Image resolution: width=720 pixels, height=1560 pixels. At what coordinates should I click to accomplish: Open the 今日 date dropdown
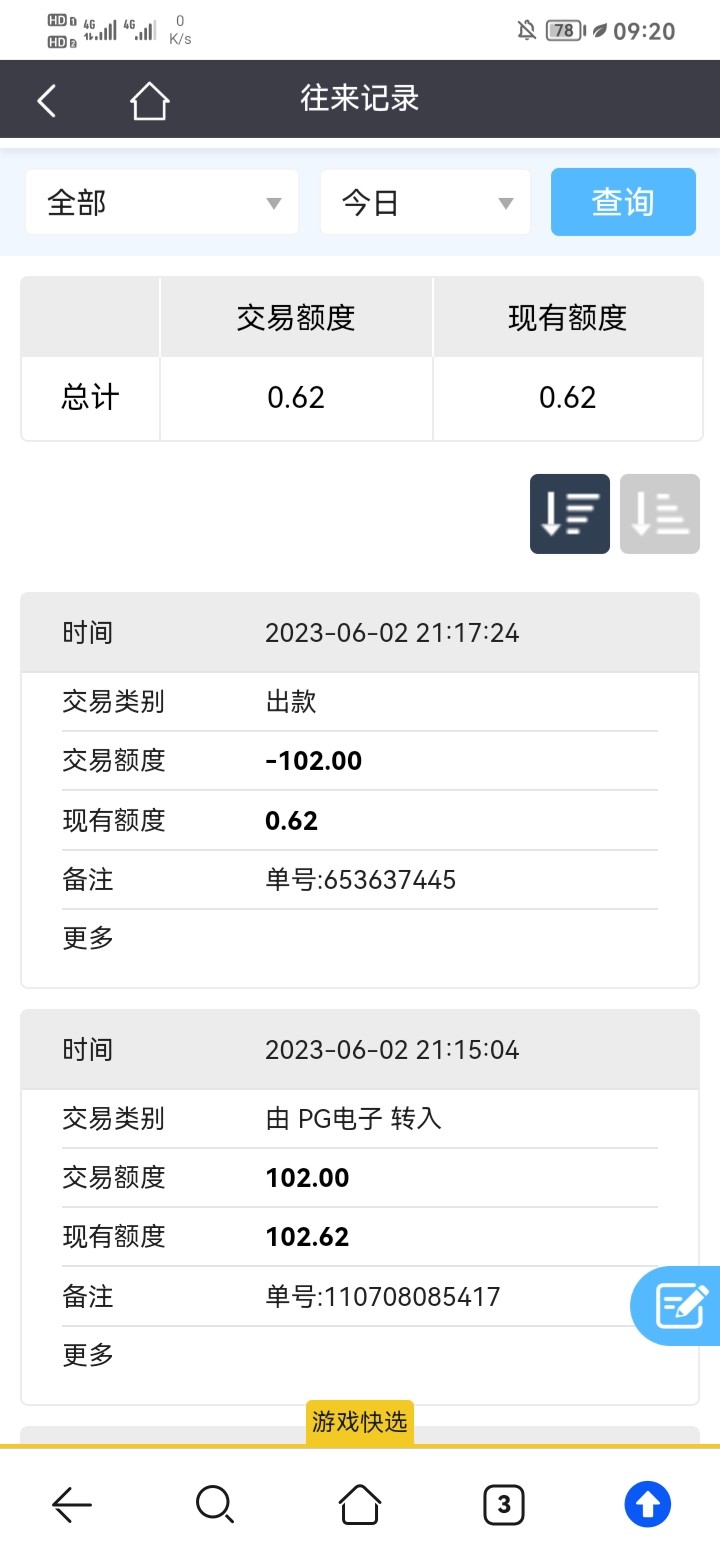click(x=425, y=202)
